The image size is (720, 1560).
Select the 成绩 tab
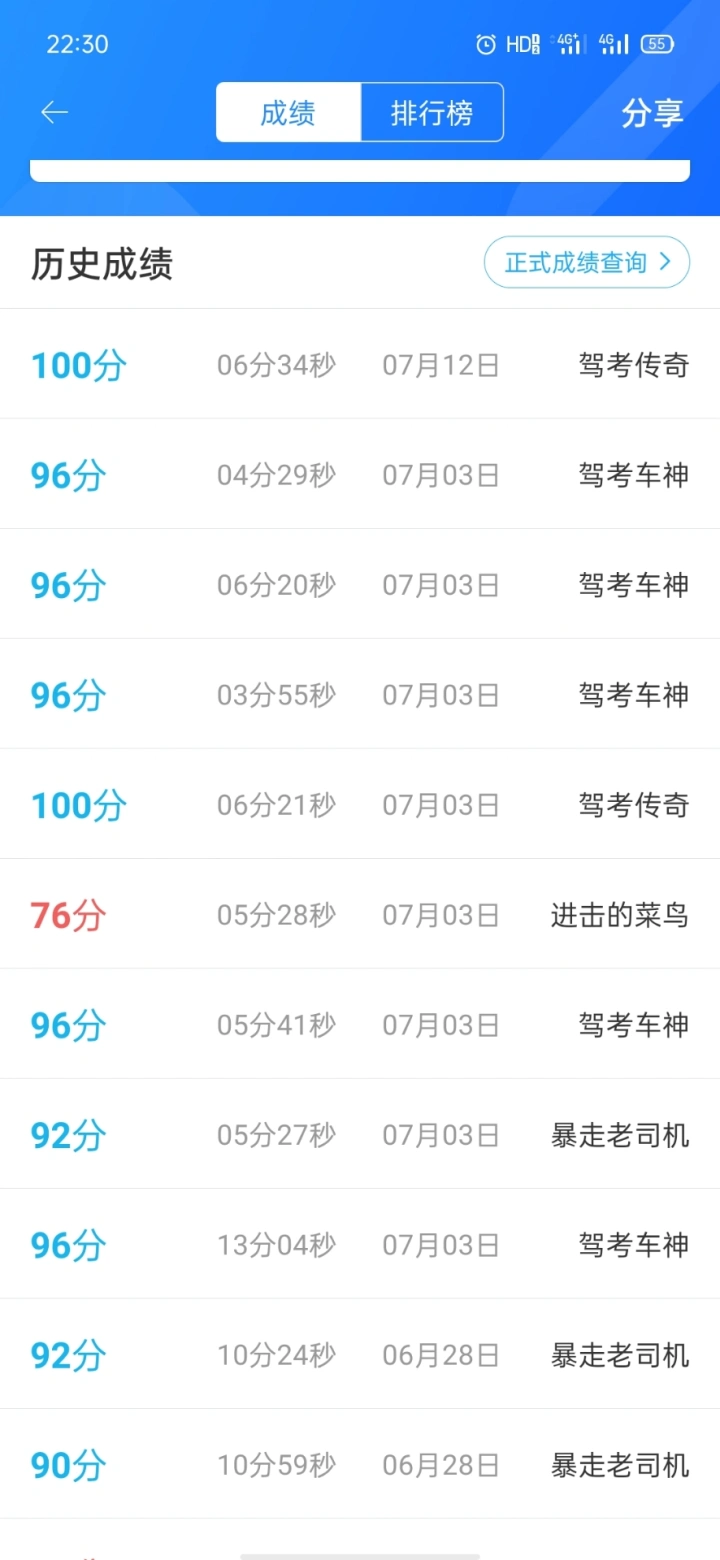pyautogui.click(x=288, y=112)
